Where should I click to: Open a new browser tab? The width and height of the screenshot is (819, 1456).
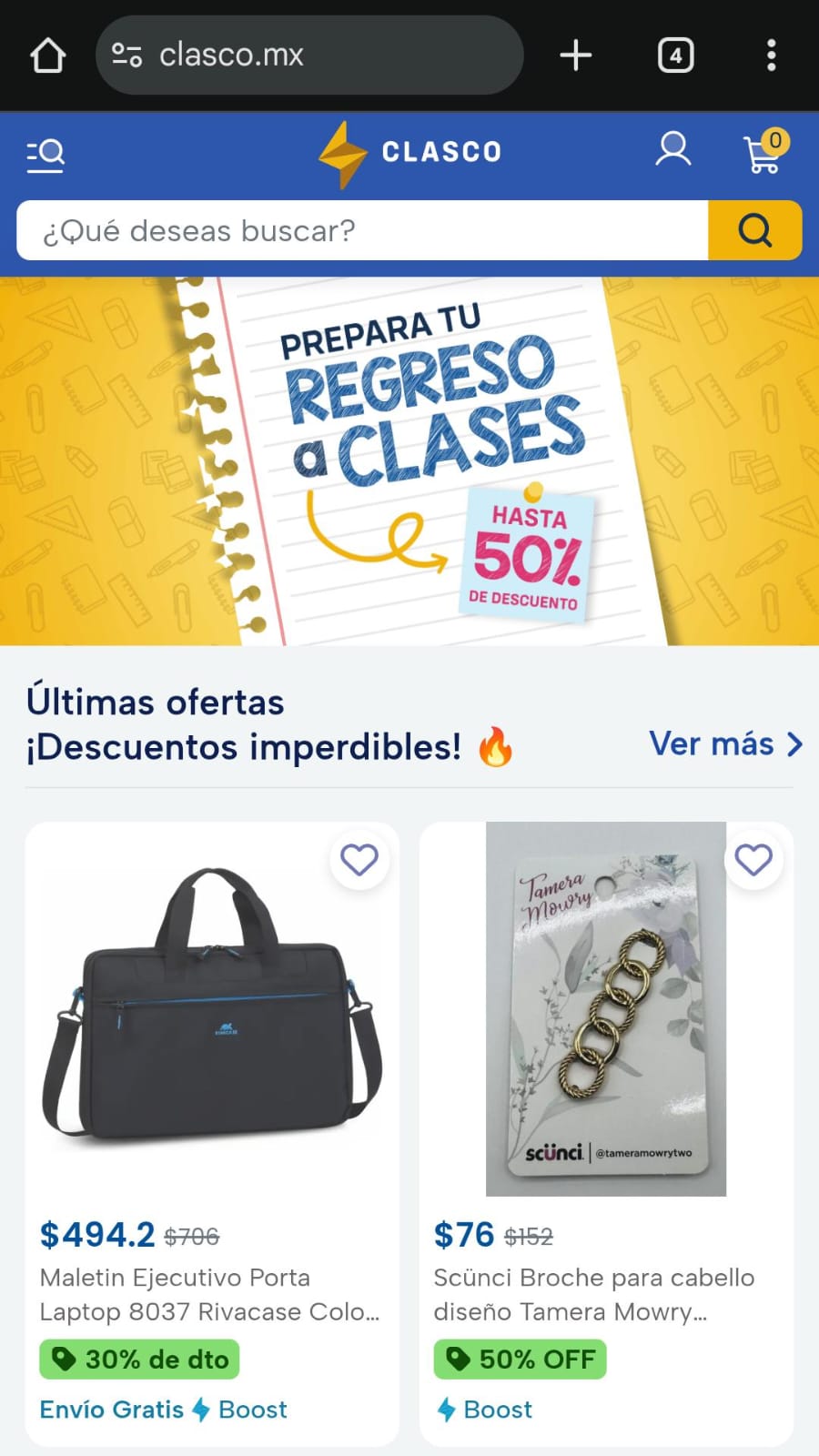(575, 56)
